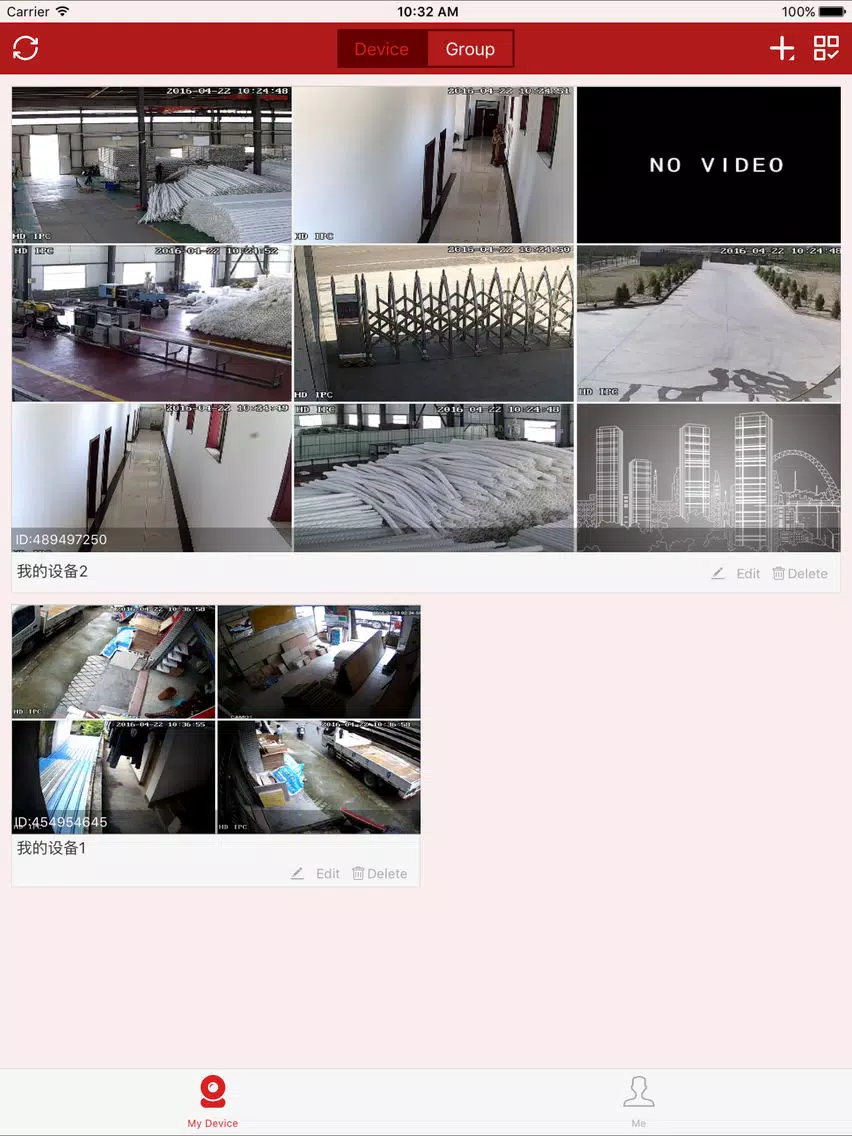Screen dimensions: 852x1136
Task: Edit device 我的设备2
Action: click(736, 574)
